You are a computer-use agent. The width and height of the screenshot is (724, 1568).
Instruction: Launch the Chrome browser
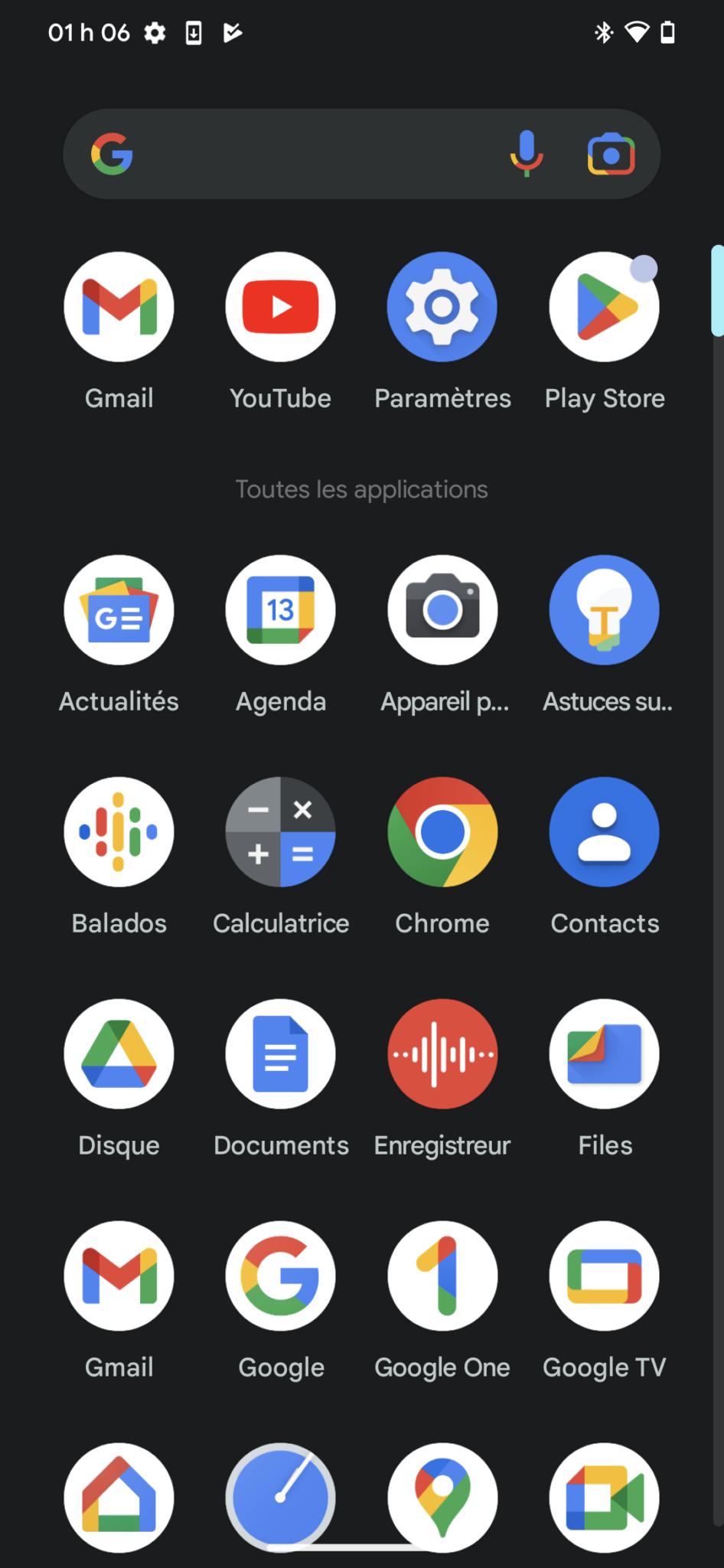coord(442,832)
